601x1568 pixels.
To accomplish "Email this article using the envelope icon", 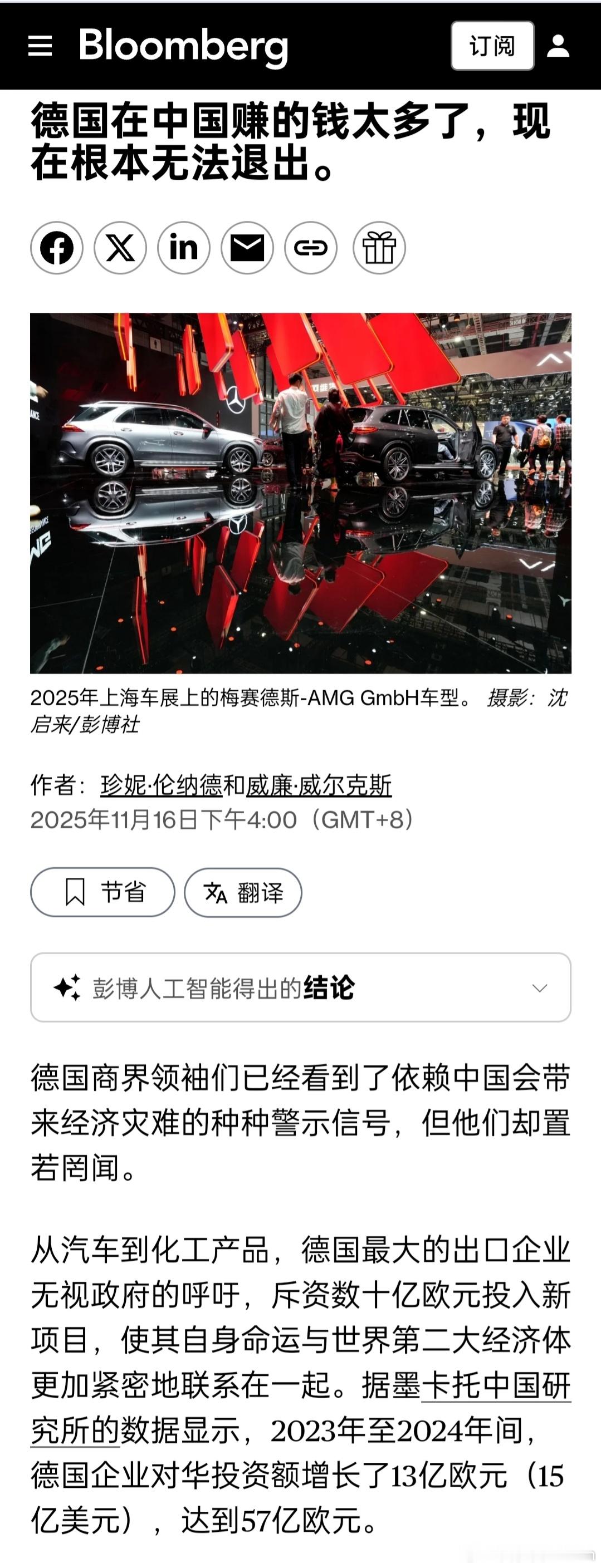I will (248, 248).
